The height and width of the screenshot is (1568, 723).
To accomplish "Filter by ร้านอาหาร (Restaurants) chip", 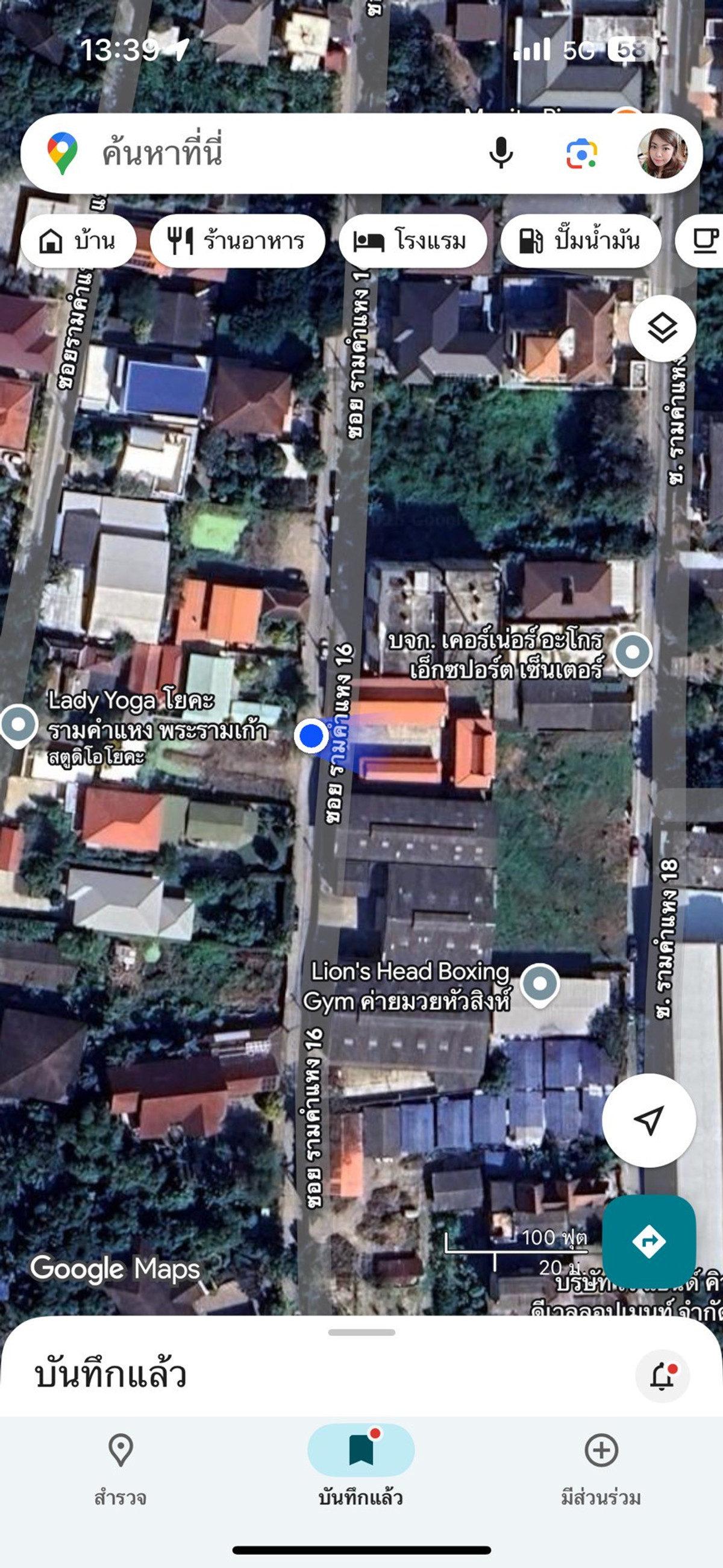I will [x=237, y=241].
